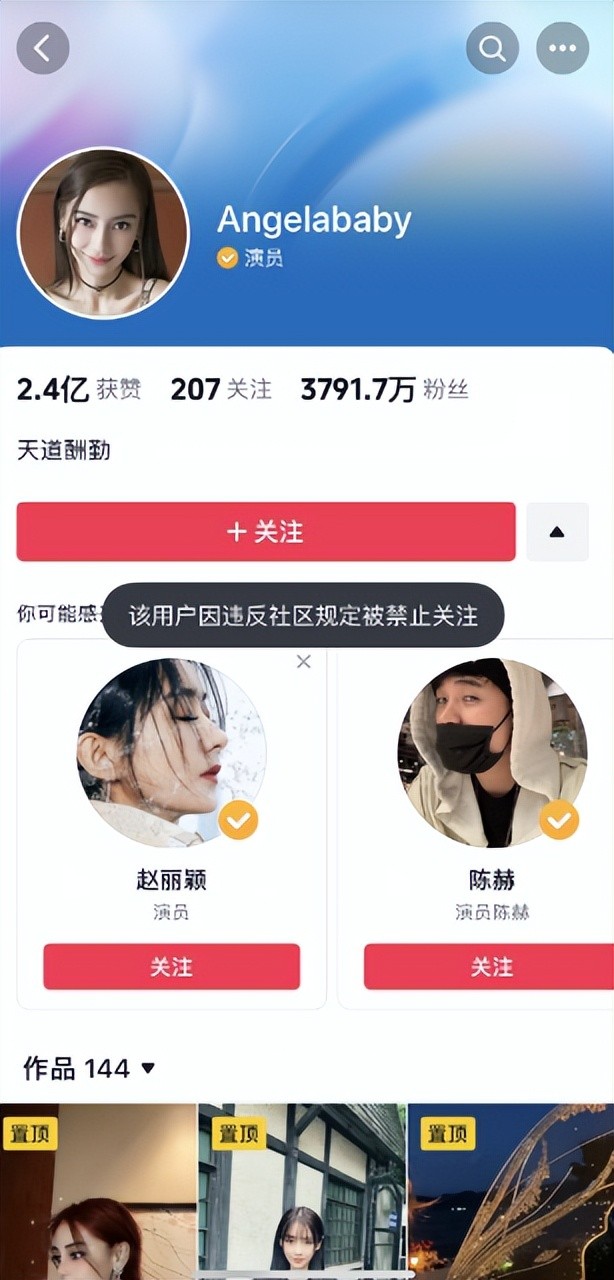Viewport: 614px width, 1280px height.
Task: Open search on this profile
Action: pyautogui.click(x=492, y=48)
